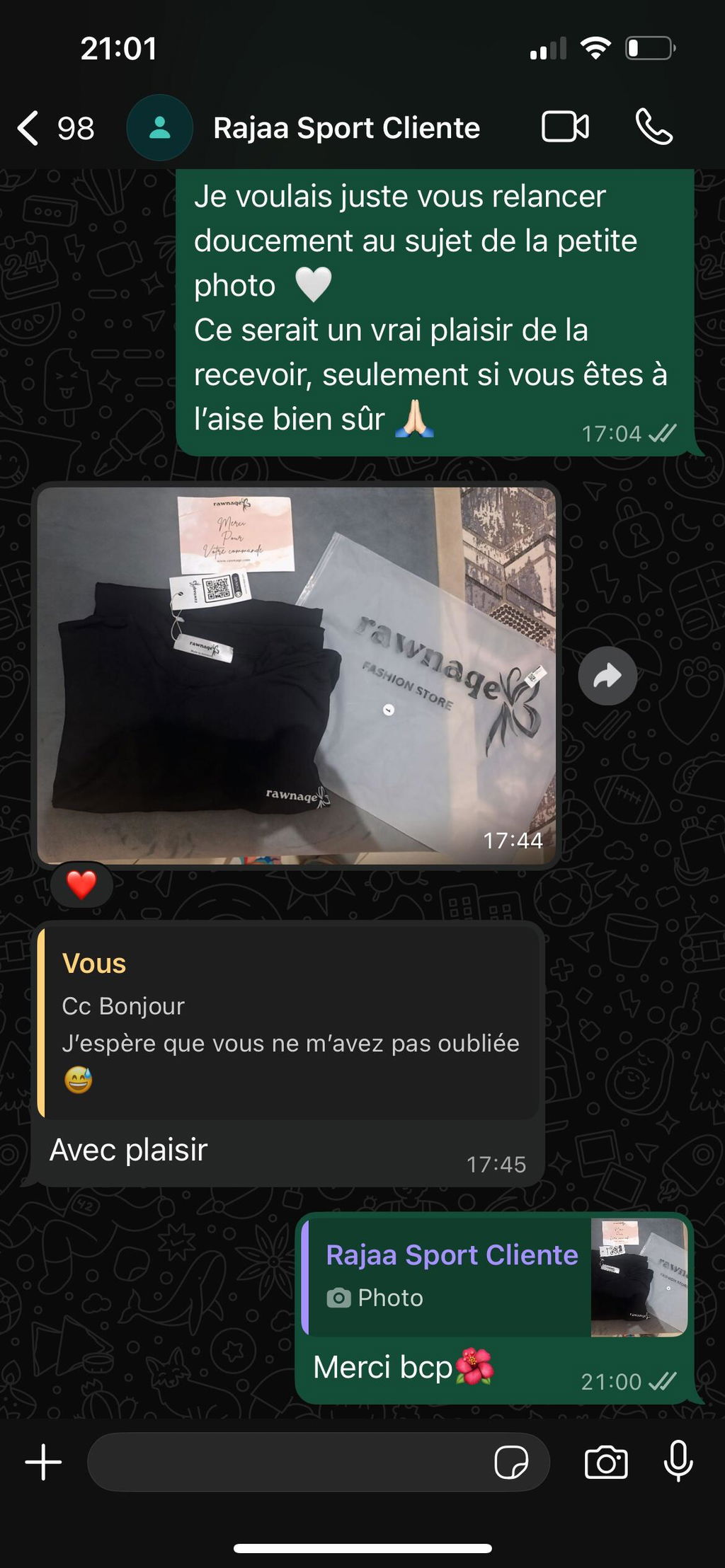Viewport: 725px width, 1568px height.
Task: Open Rajaa Sport Cliente contact info
Action: 346,128
